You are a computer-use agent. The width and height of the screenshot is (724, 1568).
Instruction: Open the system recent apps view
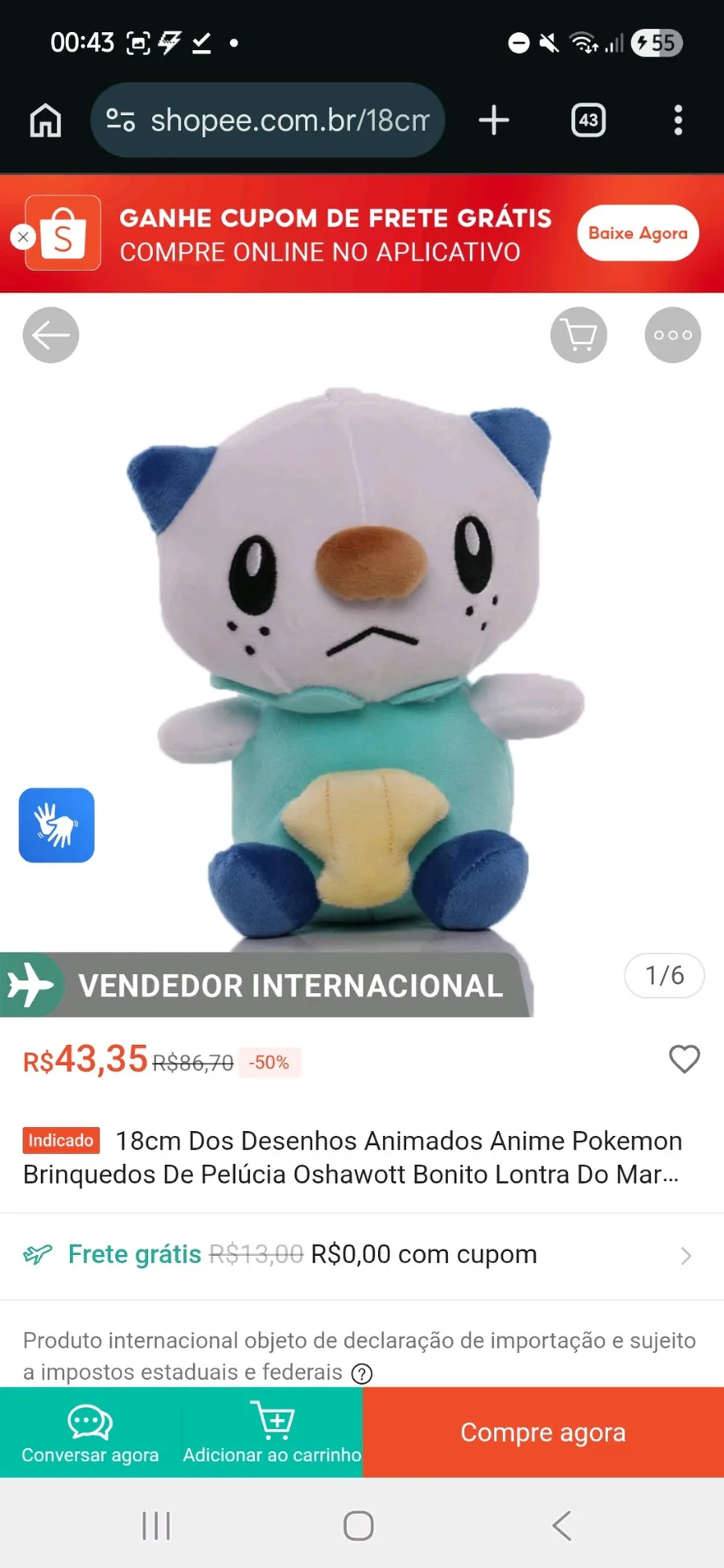156,1525
